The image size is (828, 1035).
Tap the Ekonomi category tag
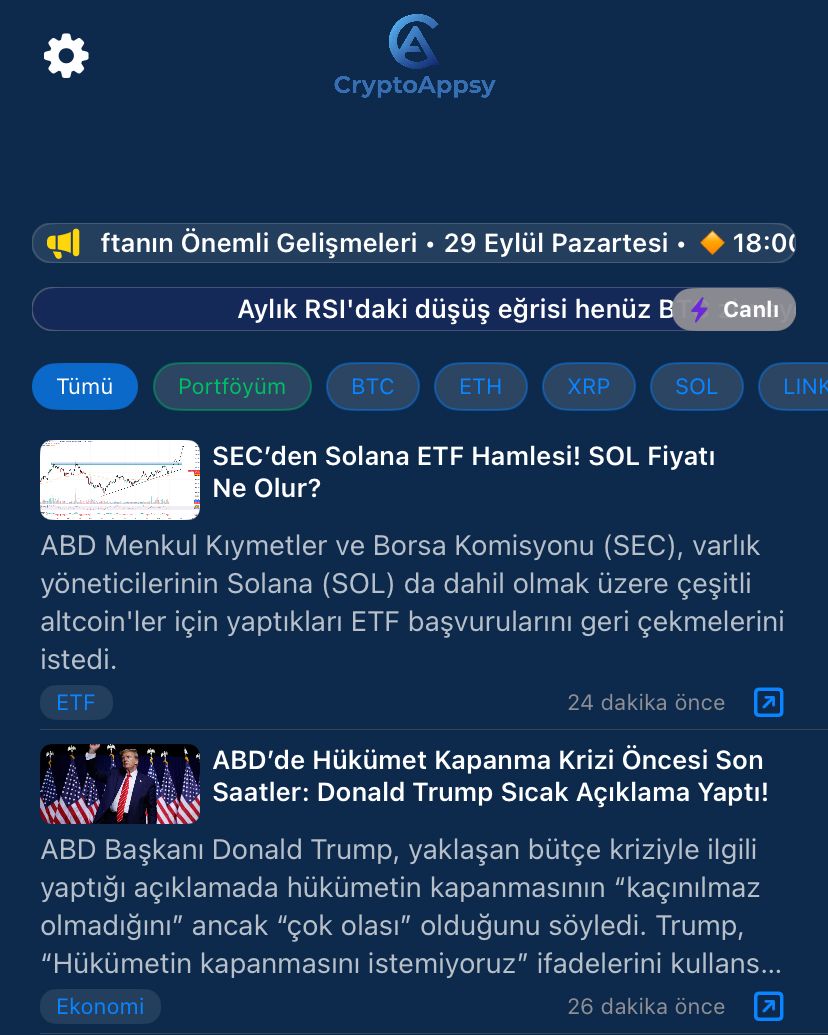[100, 1006]
